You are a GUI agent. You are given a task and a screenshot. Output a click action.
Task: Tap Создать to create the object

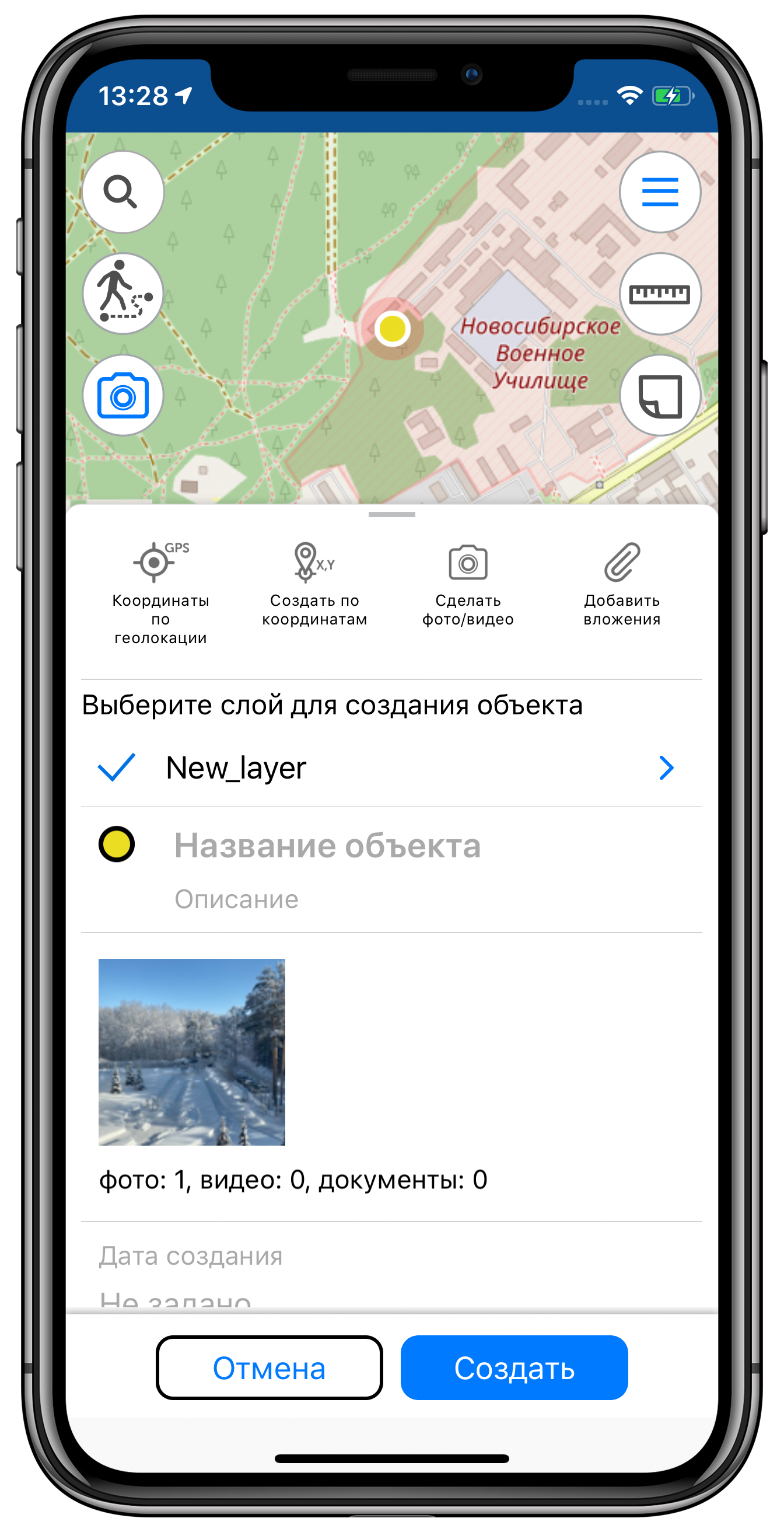tap(513, 1367)
